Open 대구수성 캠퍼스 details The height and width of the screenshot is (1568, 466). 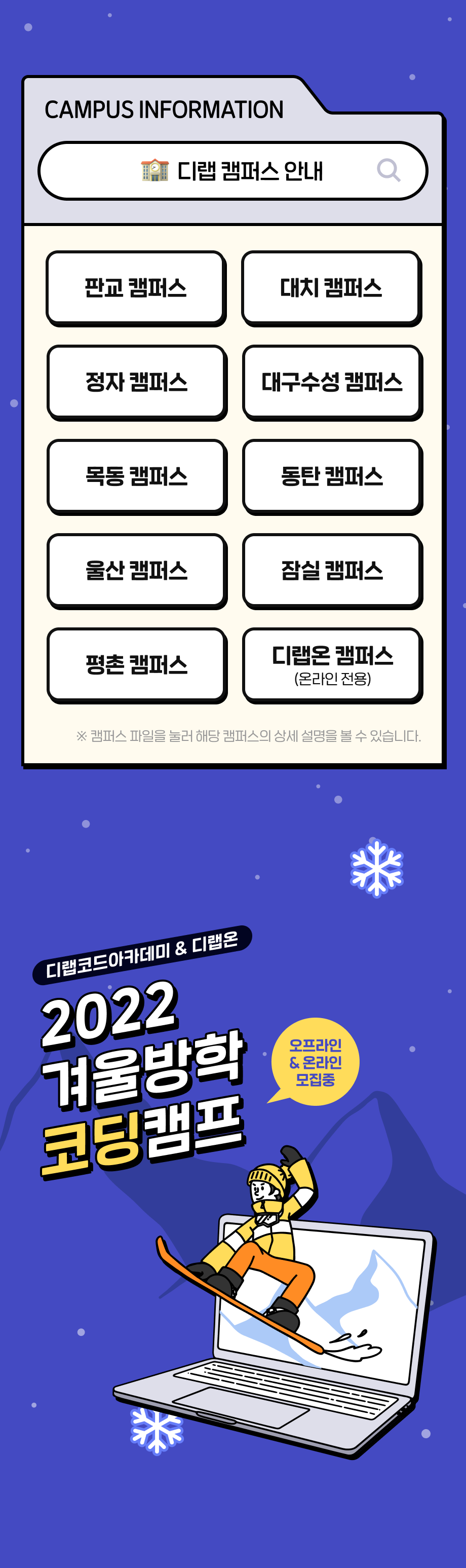pyautogui.click(x=332, y=382)
